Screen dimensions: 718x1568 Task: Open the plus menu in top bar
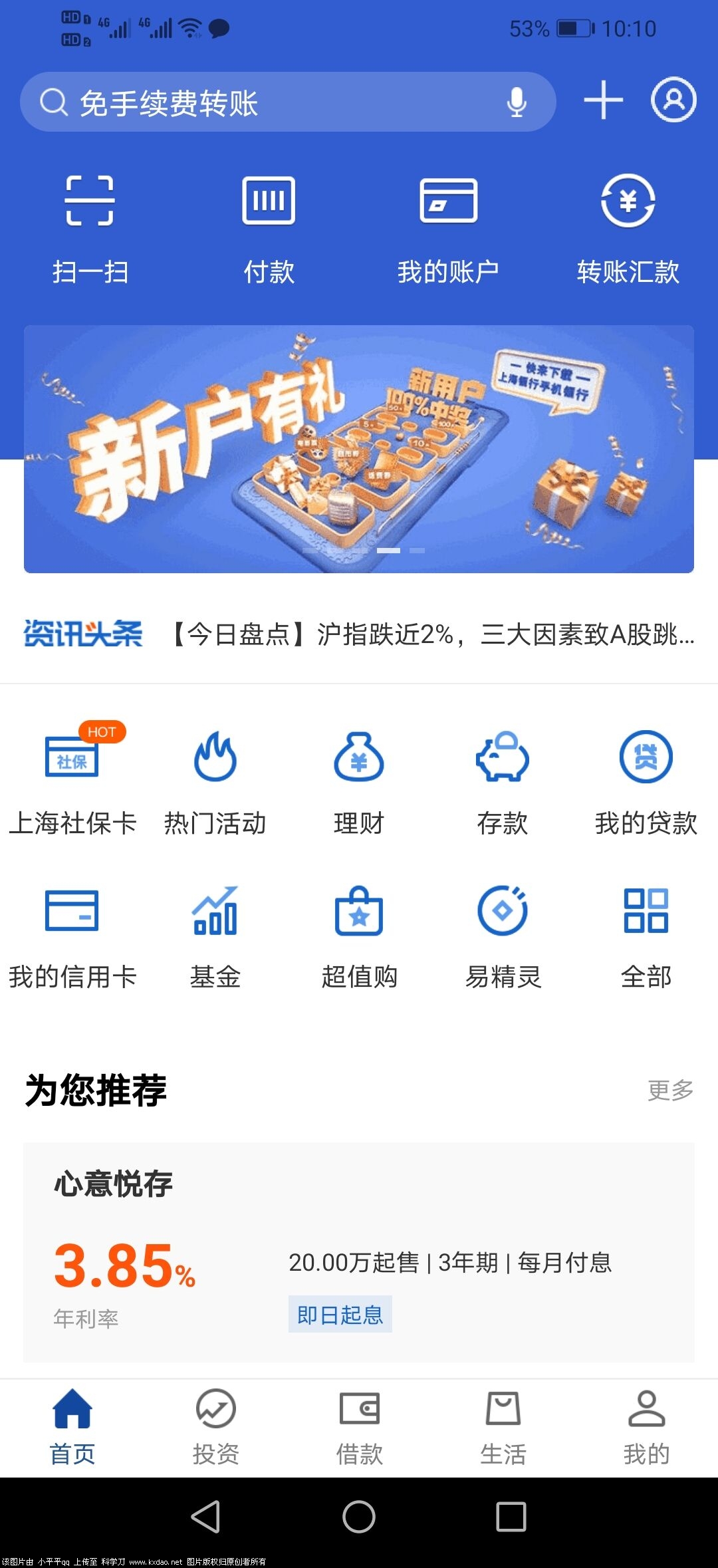(x=602, y=100)
